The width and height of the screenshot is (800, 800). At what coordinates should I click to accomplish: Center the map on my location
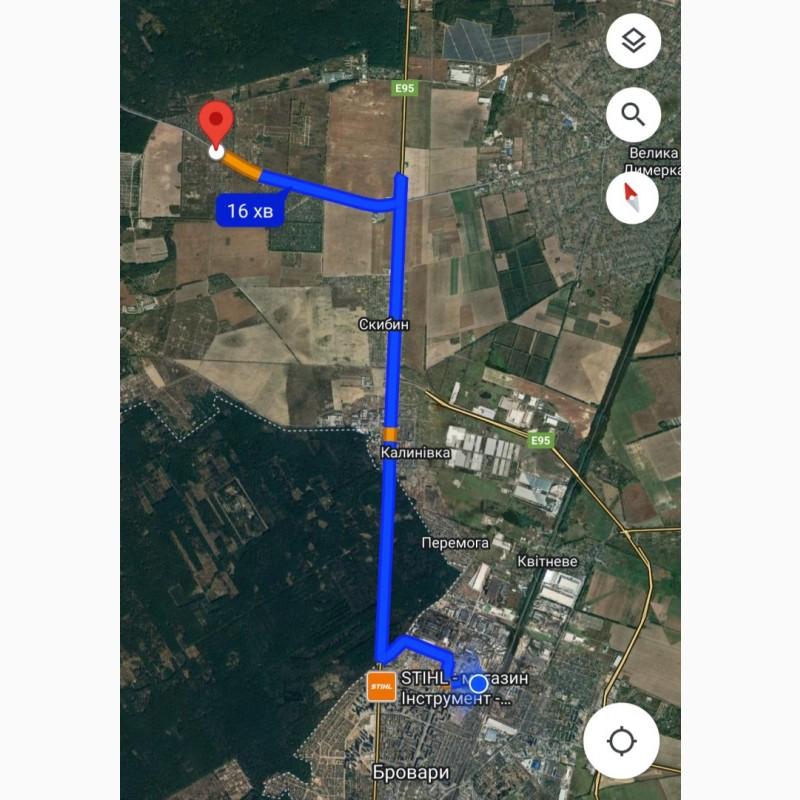pyautogui.click(x=622, y=741)
